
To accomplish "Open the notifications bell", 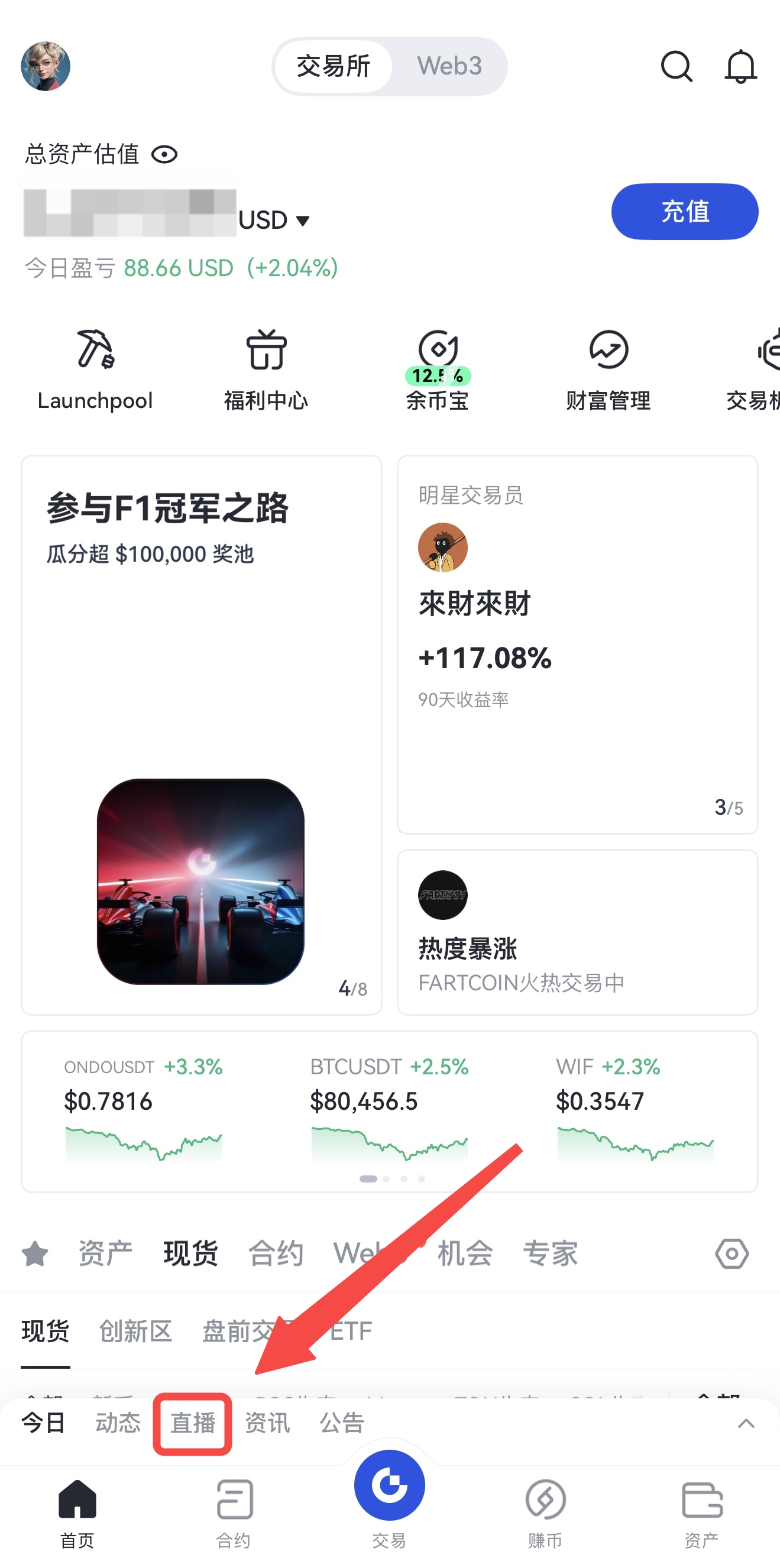I will point(740,66).
